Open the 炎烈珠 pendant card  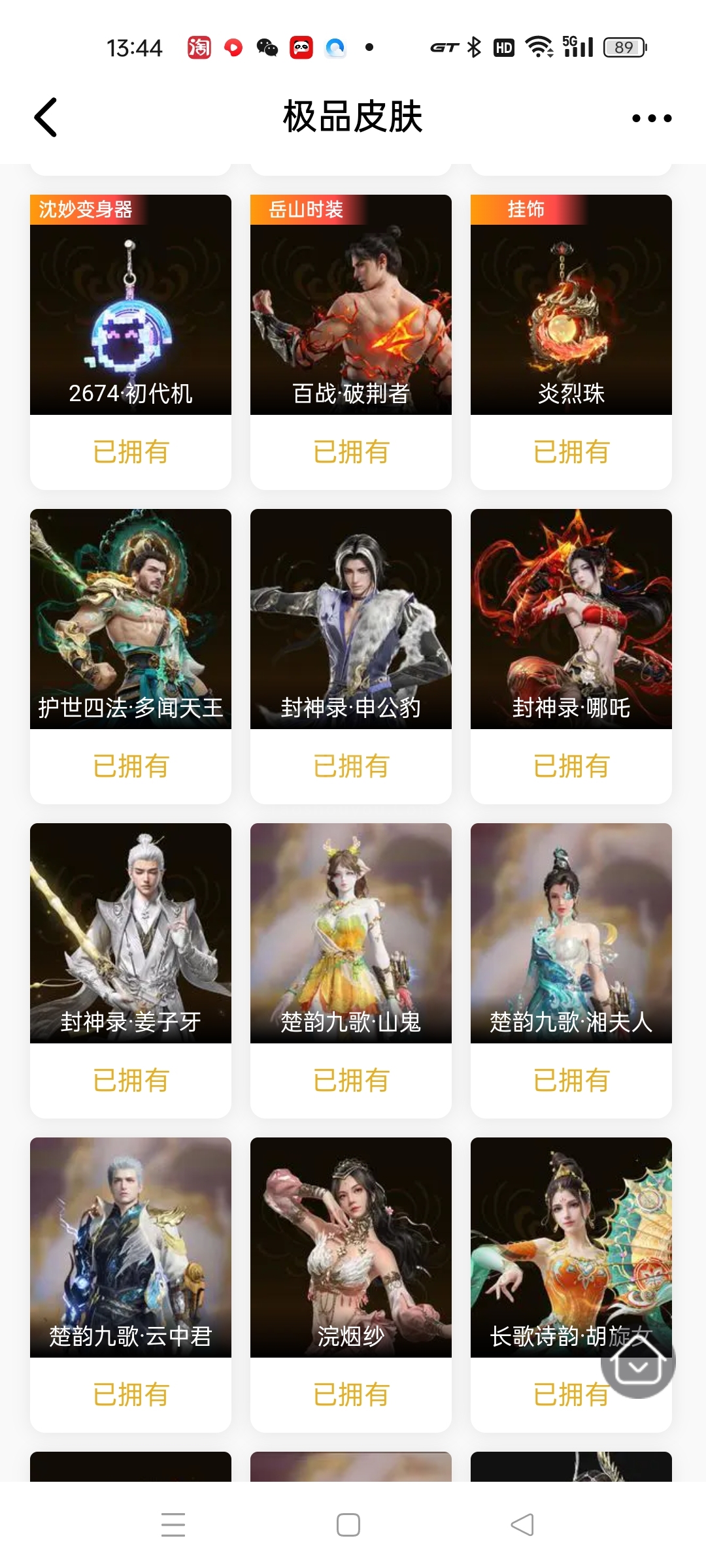pos(571,342)
